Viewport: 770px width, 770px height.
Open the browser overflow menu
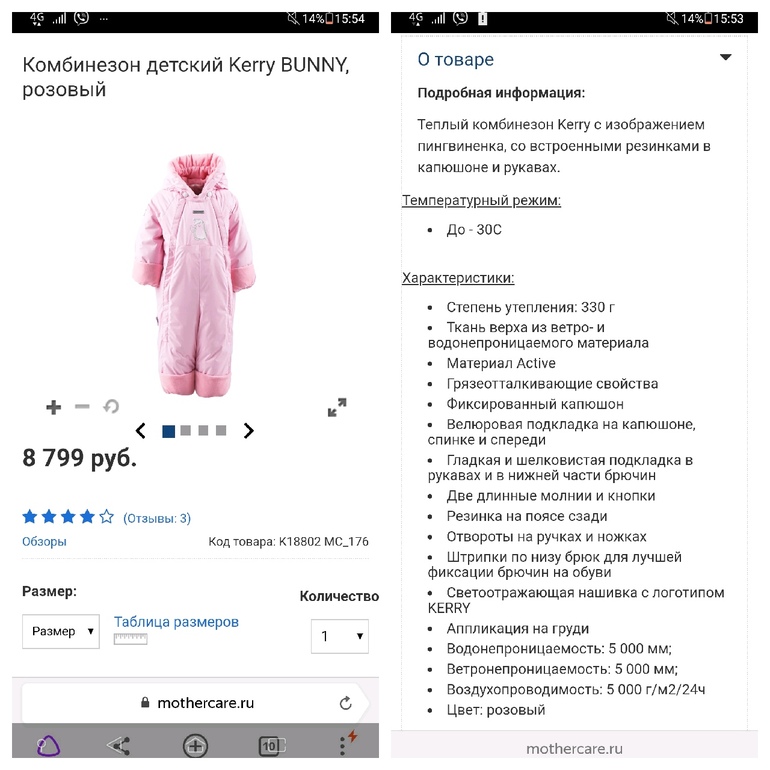pyautogui.click(x=344, y=745)
